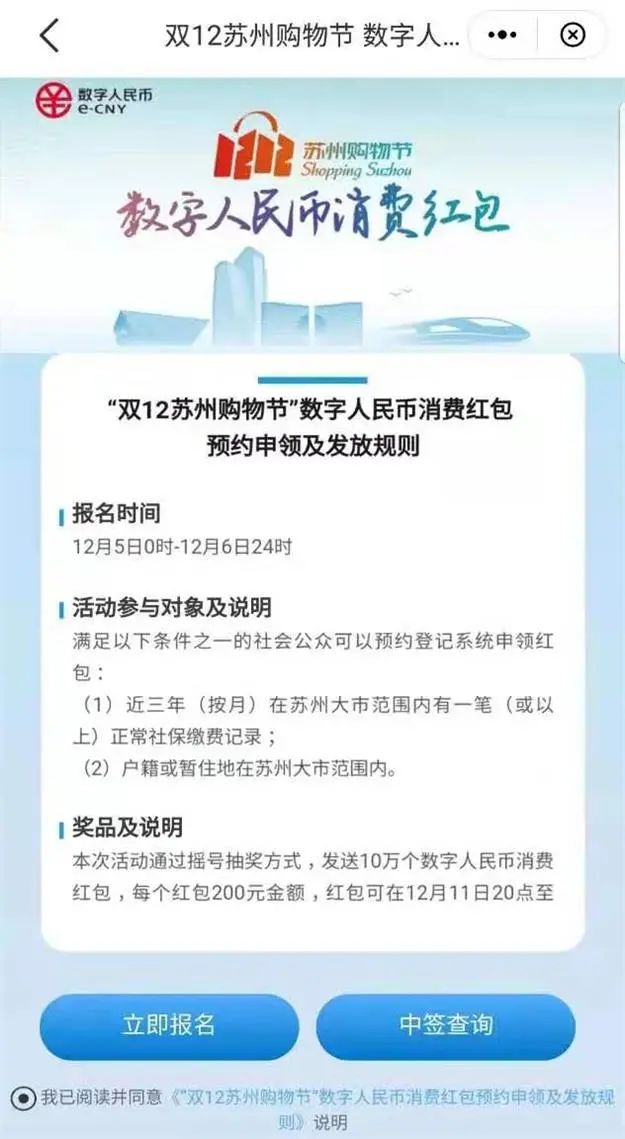The height and width of the screenshot is (1139, 625).
Task: Open 中签查询 to check lottery results
Action: [x=446, y=1025]
